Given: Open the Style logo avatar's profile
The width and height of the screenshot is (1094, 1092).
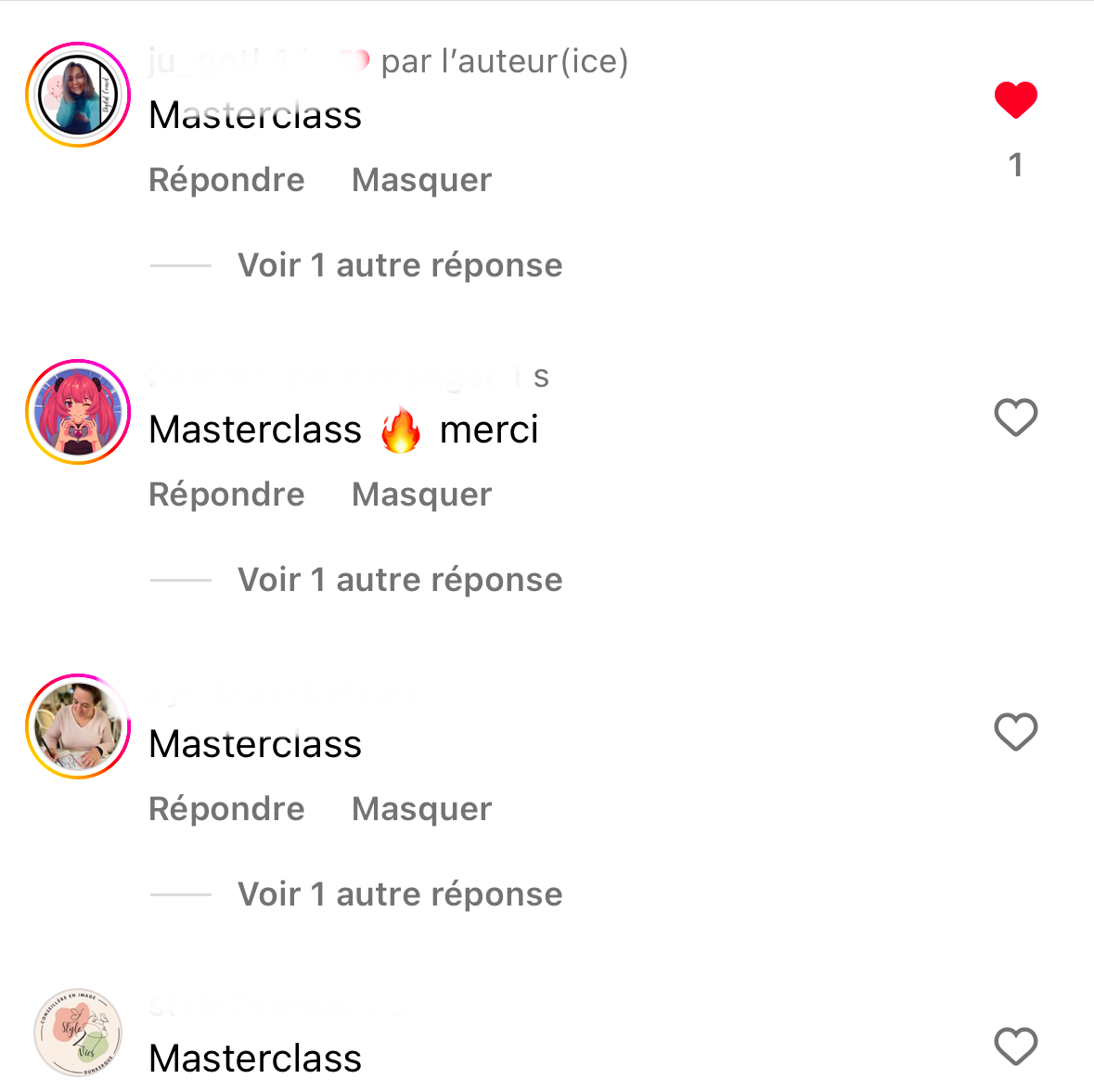Looking at the screenshot, I should [78, 1032].
